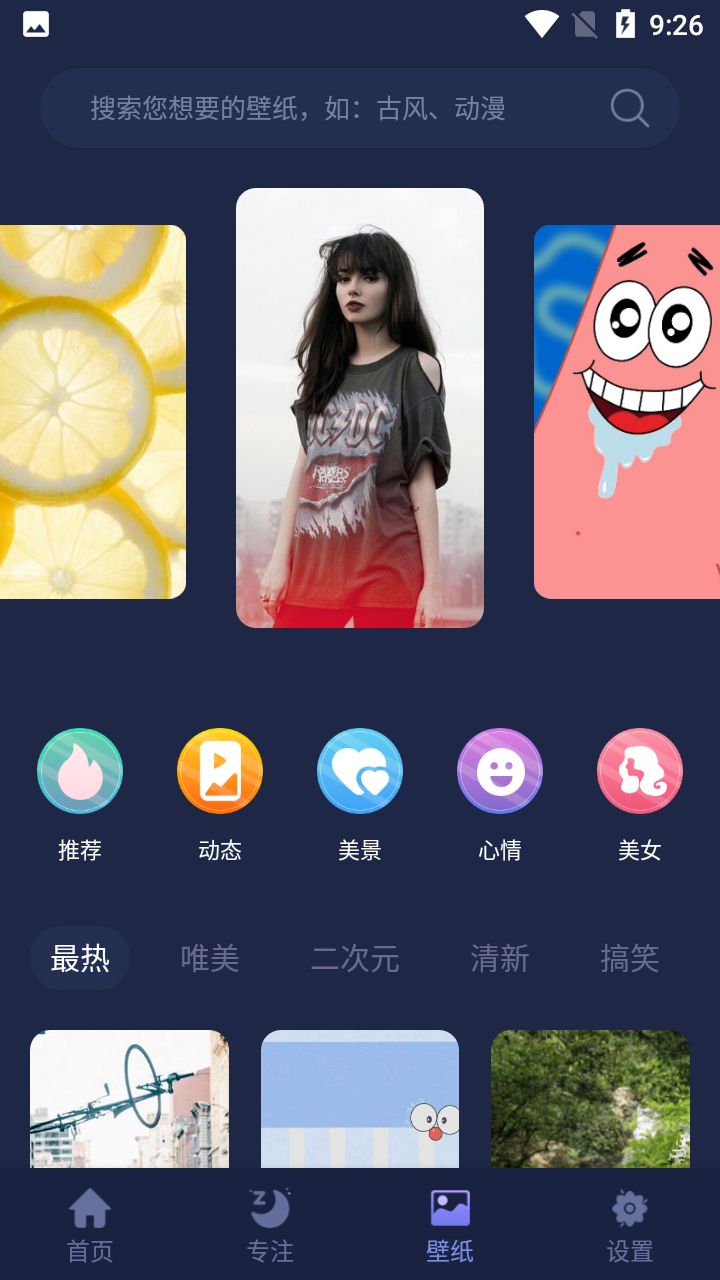Viewport: 720px width, 1280px height.
Task: Select the 动态 (Live) wallpaper category icon
Action: tap(220, 770)
